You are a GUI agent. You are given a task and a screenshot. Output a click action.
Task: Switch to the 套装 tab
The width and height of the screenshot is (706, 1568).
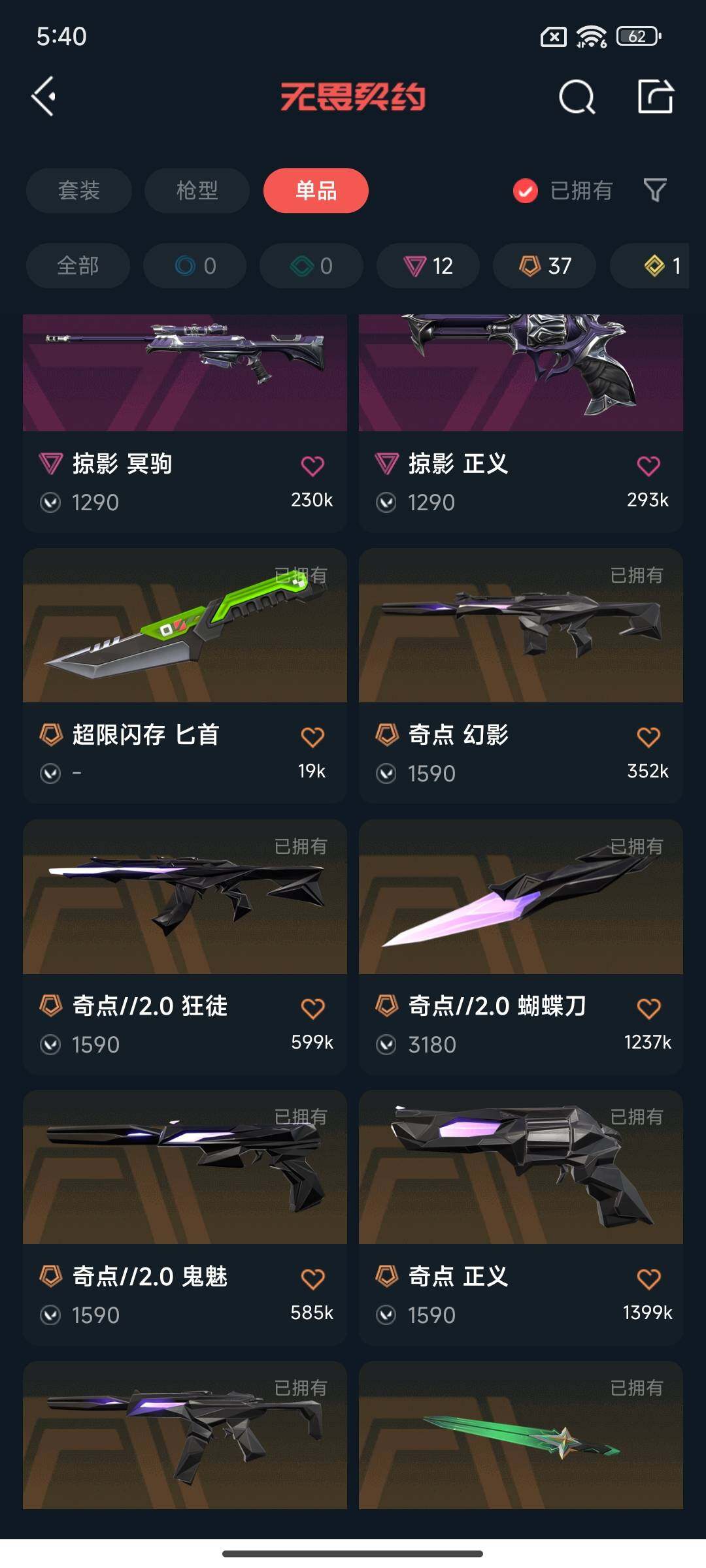[x=79, y=191]
